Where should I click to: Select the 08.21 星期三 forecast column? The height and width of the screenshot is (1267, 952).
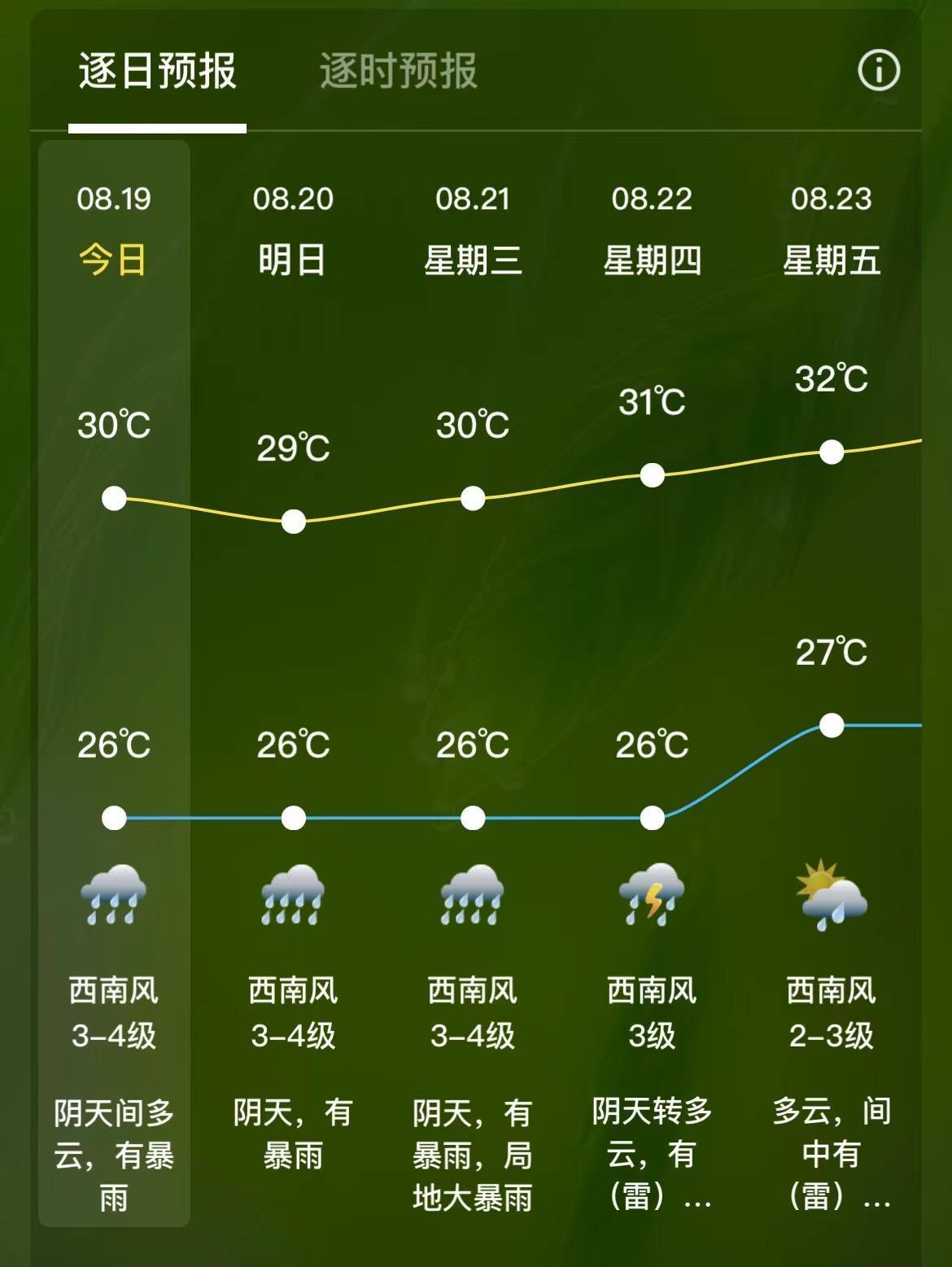[x=473, y=682]
